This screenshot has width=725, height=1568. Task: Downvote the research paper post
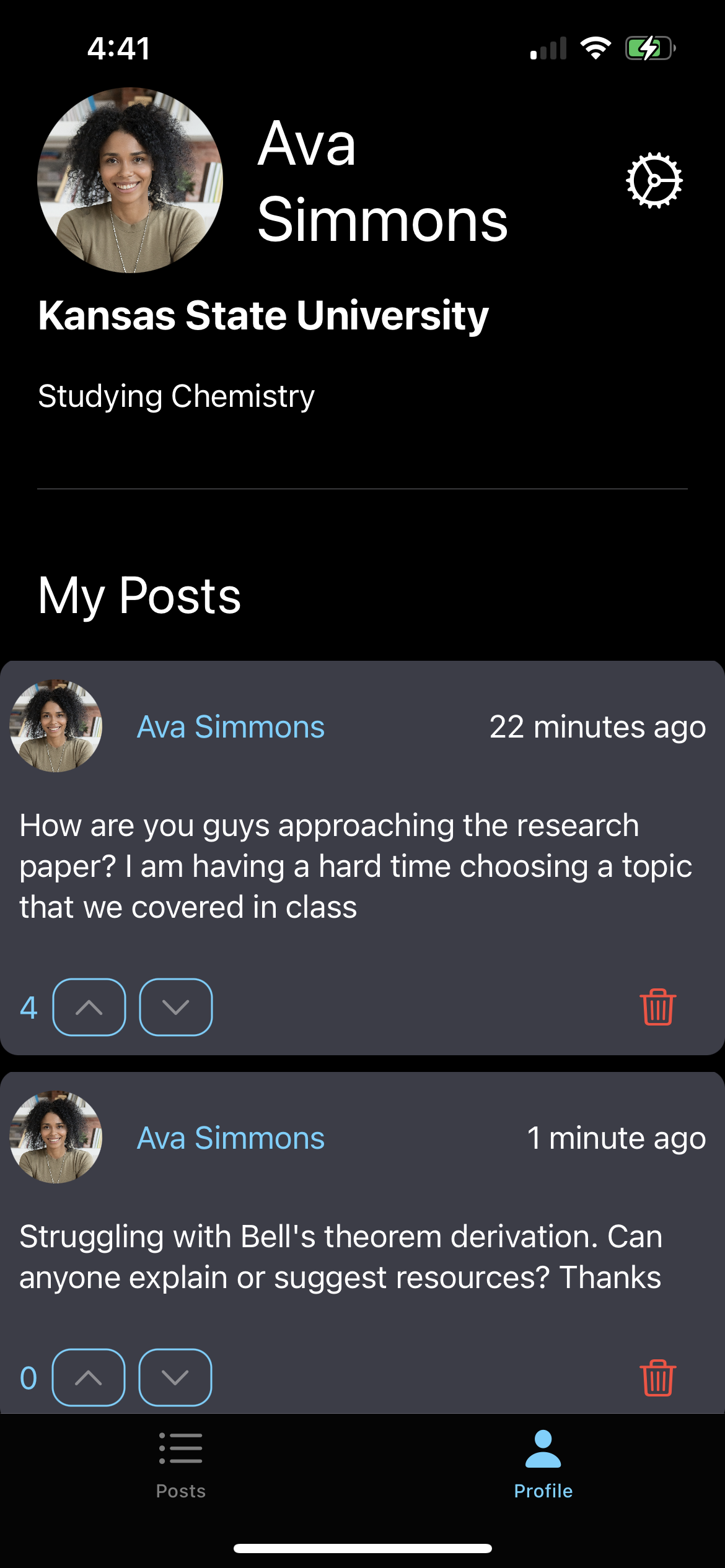176,1007
